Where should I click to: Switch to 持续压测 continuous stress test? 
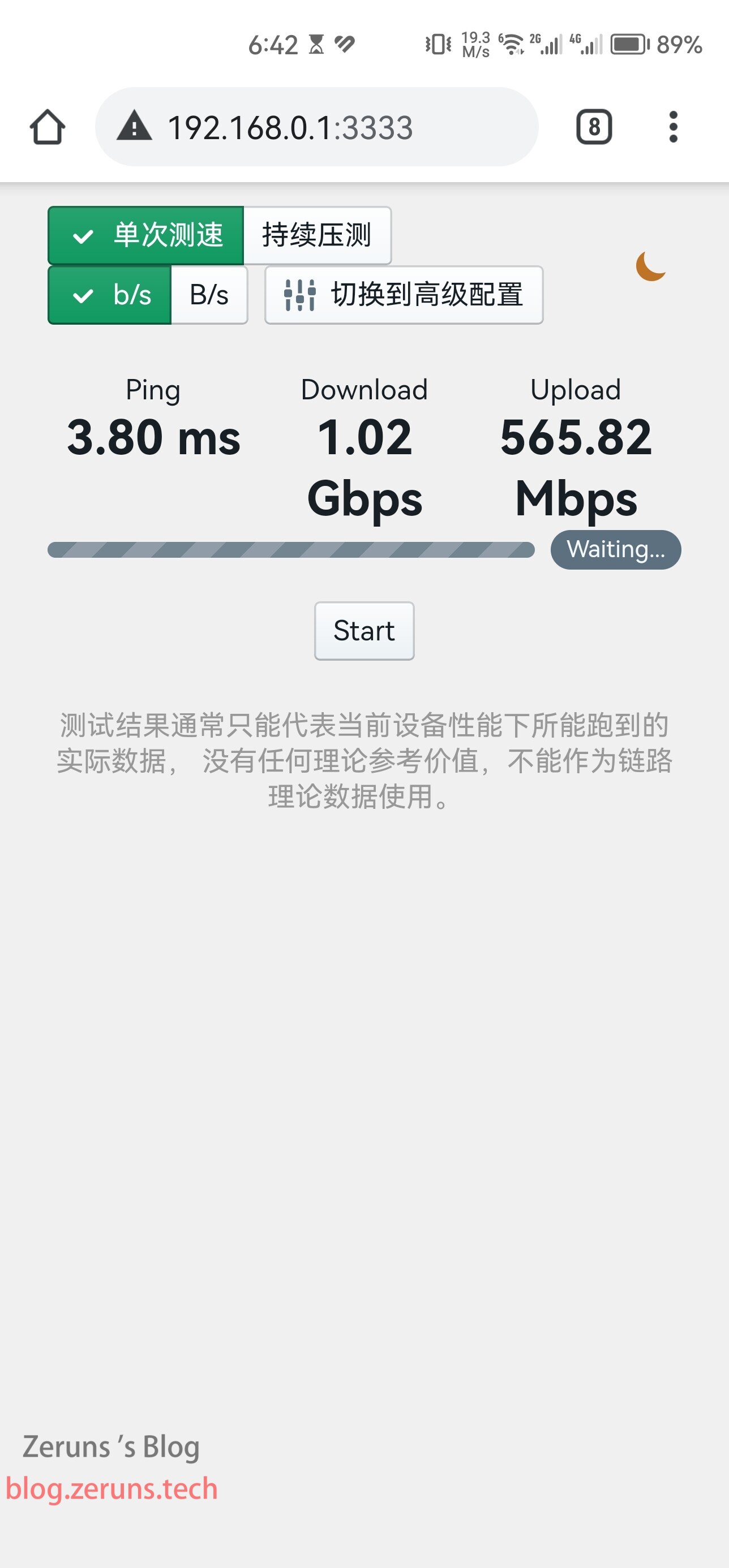pyautogui.click(x=317, y=235)
